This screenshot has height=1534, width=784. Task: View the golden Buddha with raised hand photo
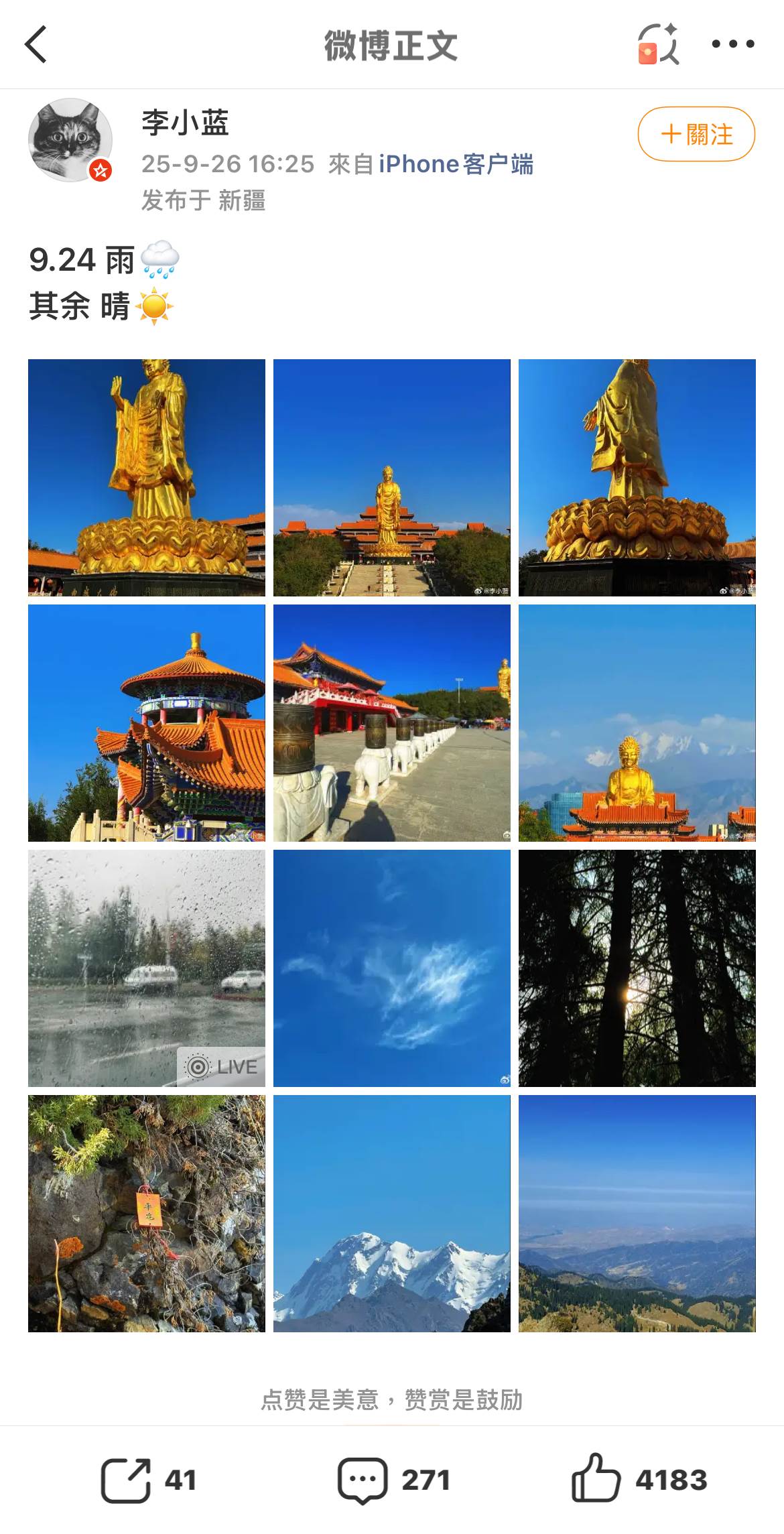pyautogui.click(x=147, y=478)
